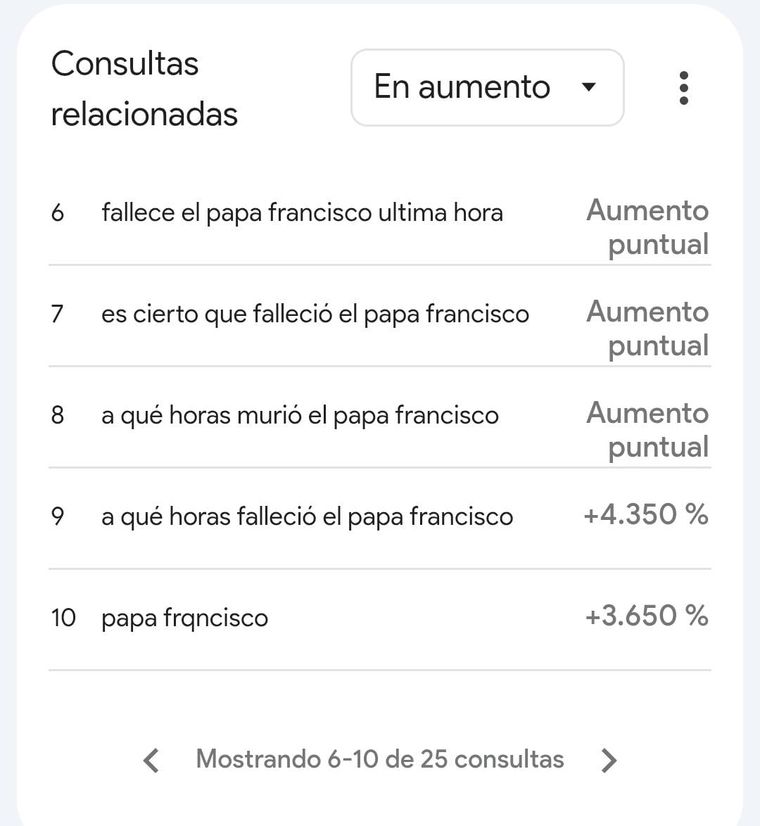Viewport: 760px width, 826px height.
Task: Select query fallece el papa francisco ultima hora
Action: [302, 212]
